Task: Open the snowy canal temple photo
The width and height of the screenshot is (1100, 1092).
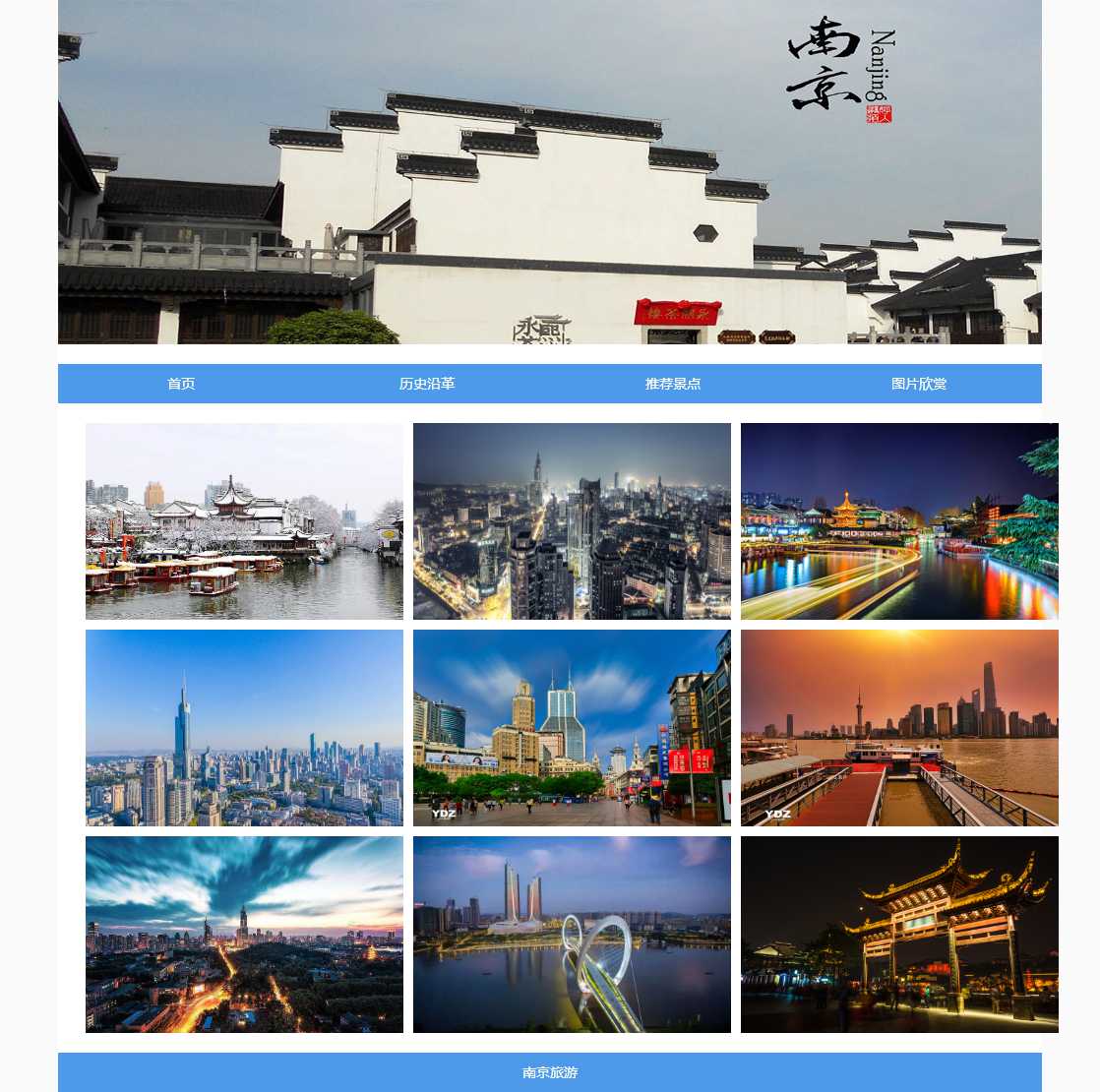Action: (x=244, y=521)
